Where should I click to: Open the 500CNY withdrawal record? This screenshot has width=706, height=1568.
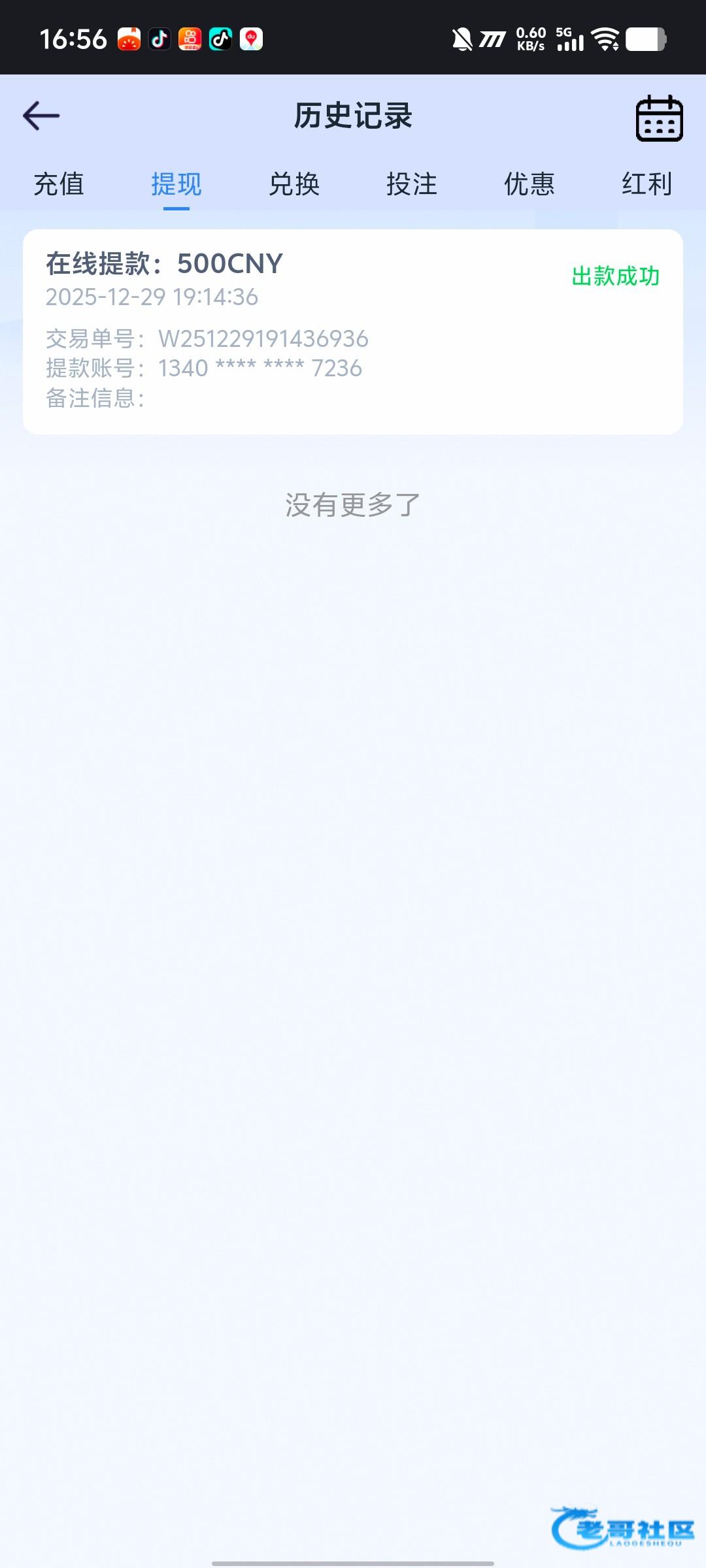(x=353, y=331)
